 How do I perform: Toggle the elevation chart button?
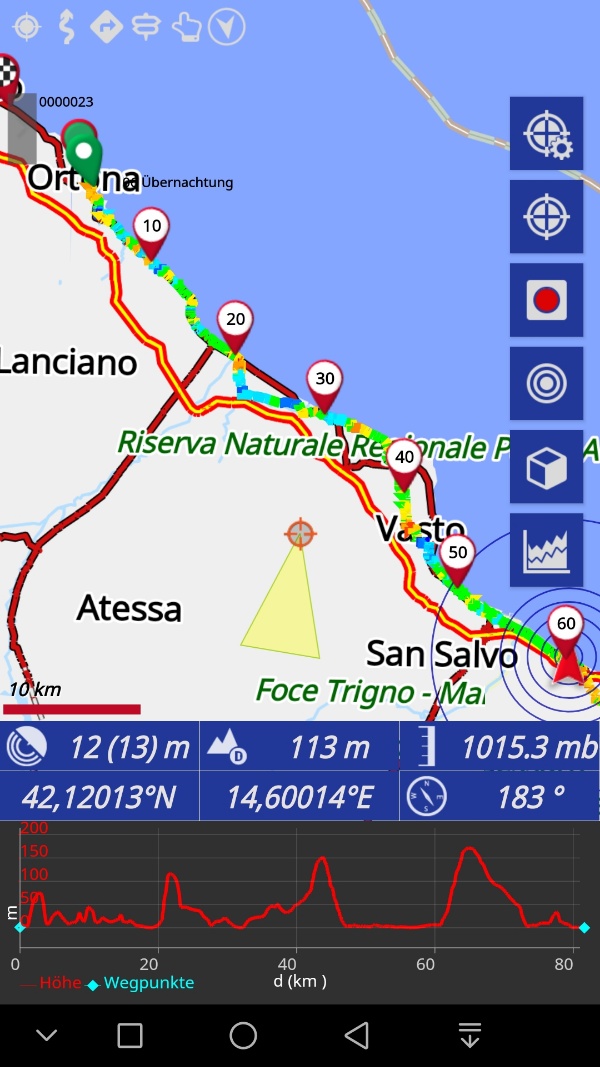(x=546, y=550)
